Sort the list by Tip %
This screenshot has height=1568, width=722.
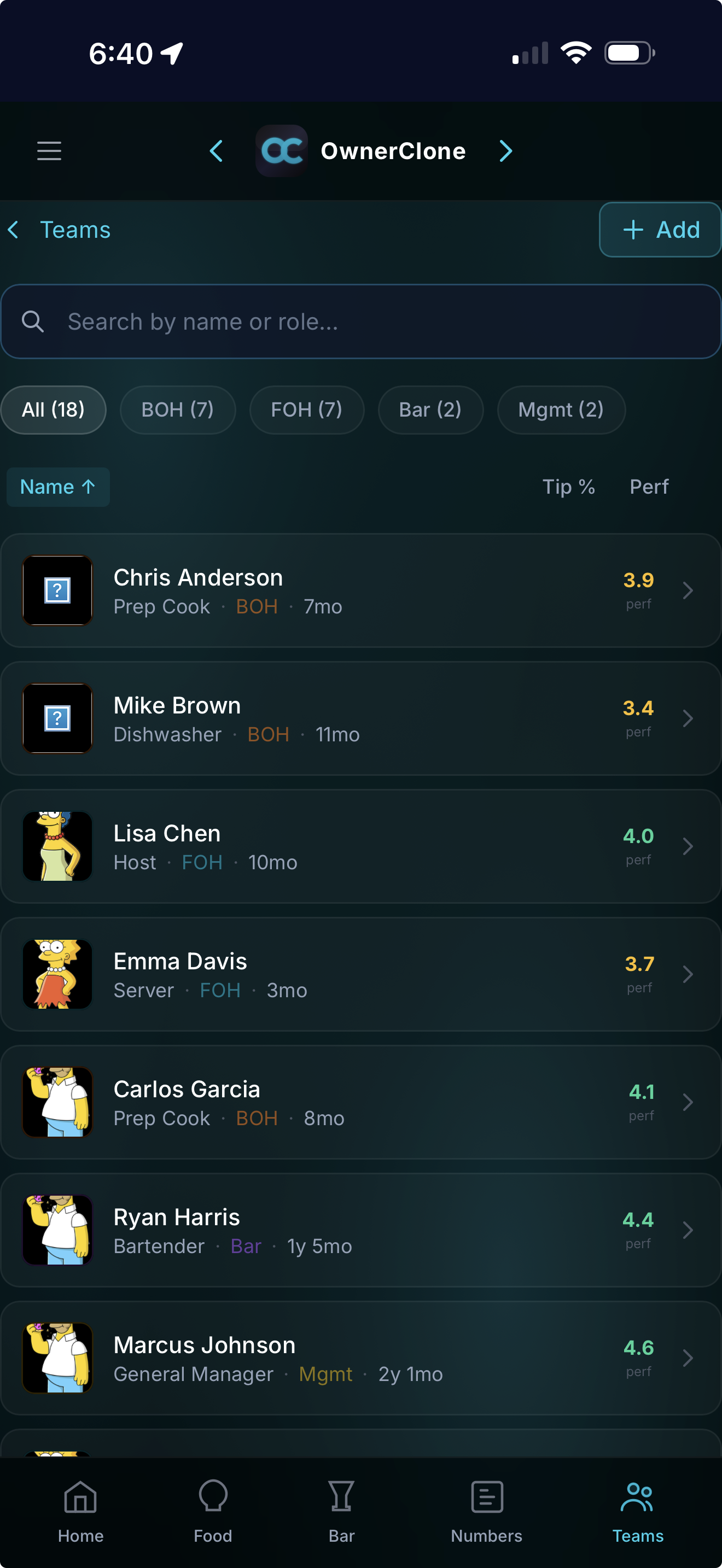tap(568, 487)
